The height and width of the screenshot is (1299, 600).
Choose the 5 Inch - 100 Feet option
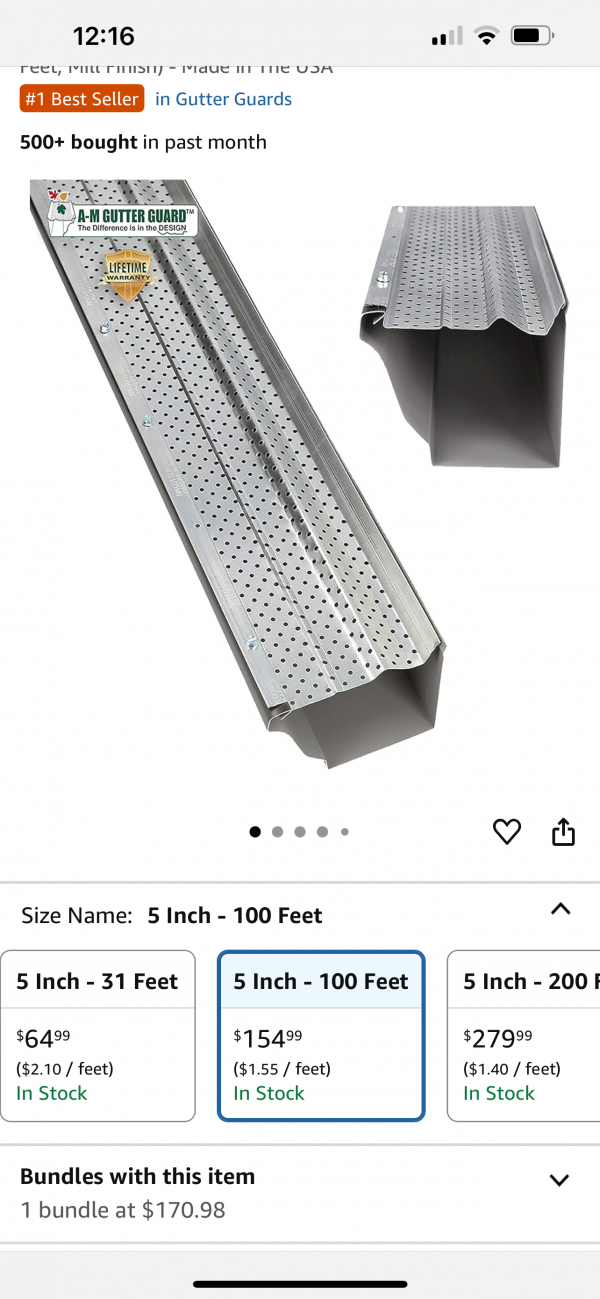click(x=321, y=1035)
